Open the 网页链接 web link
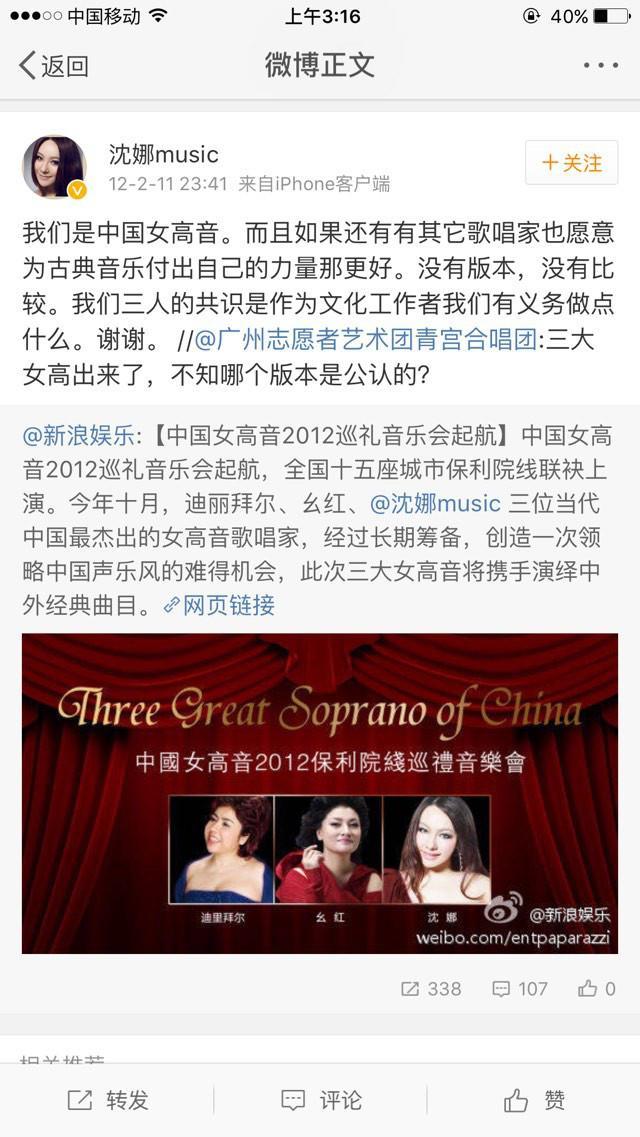 219,605
